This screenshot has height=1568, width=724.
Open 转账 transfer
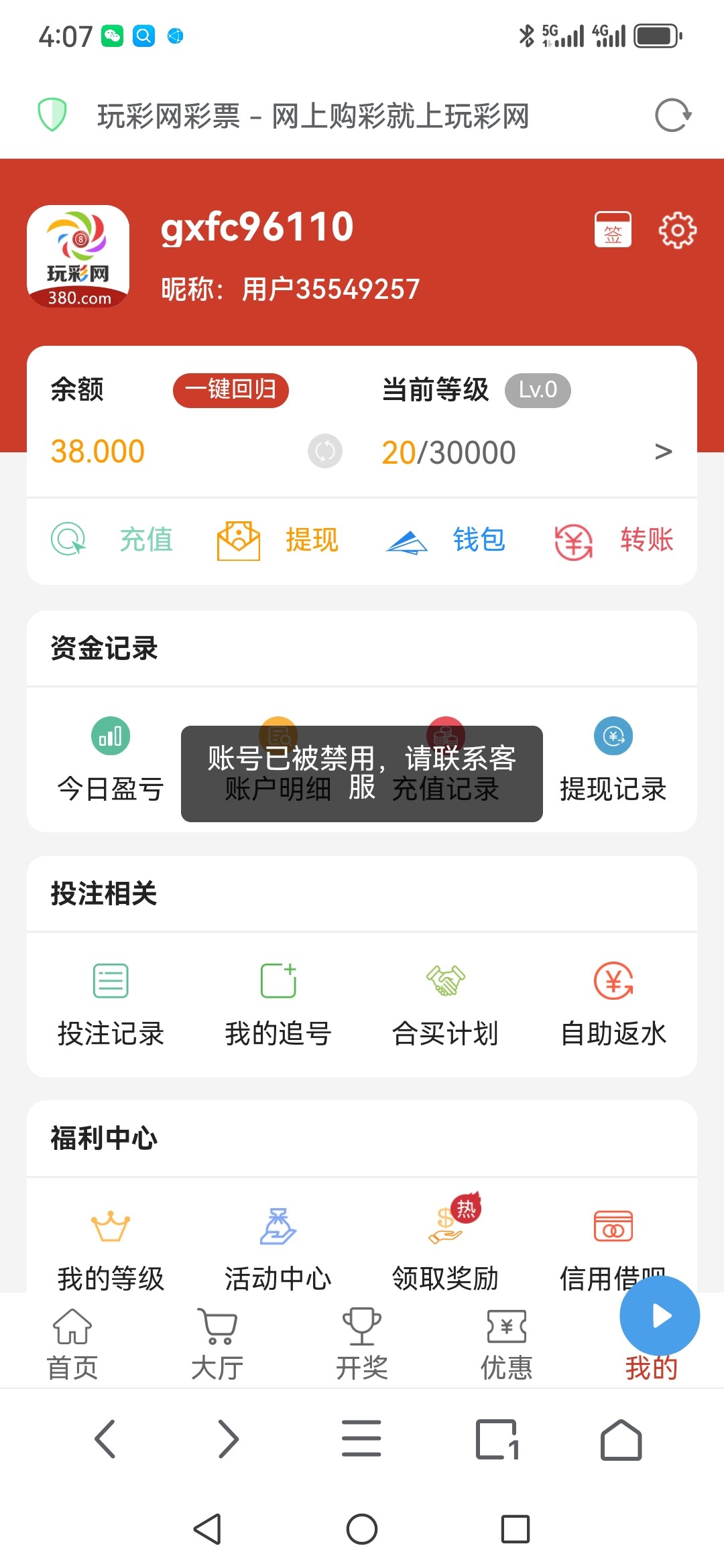613,540
